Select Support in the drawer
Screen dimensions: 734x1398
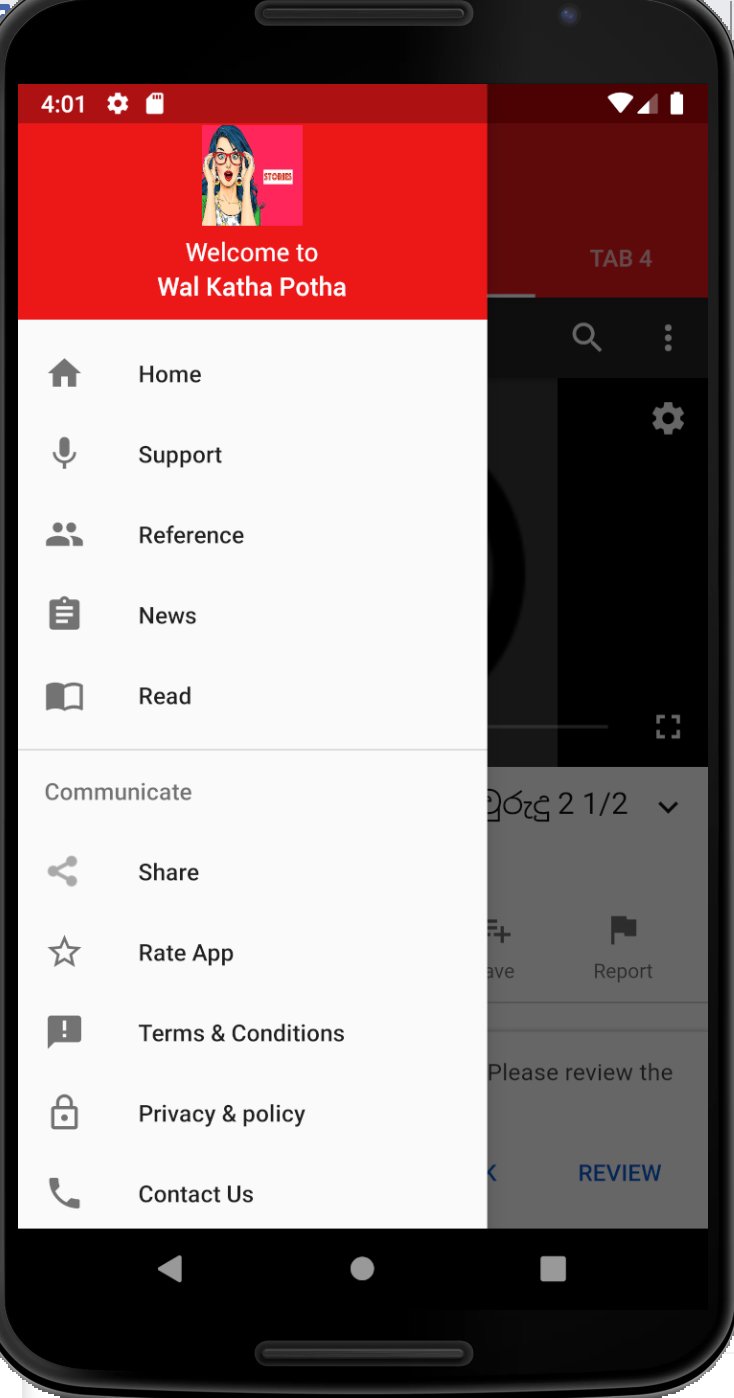click(x=252, y=455)
